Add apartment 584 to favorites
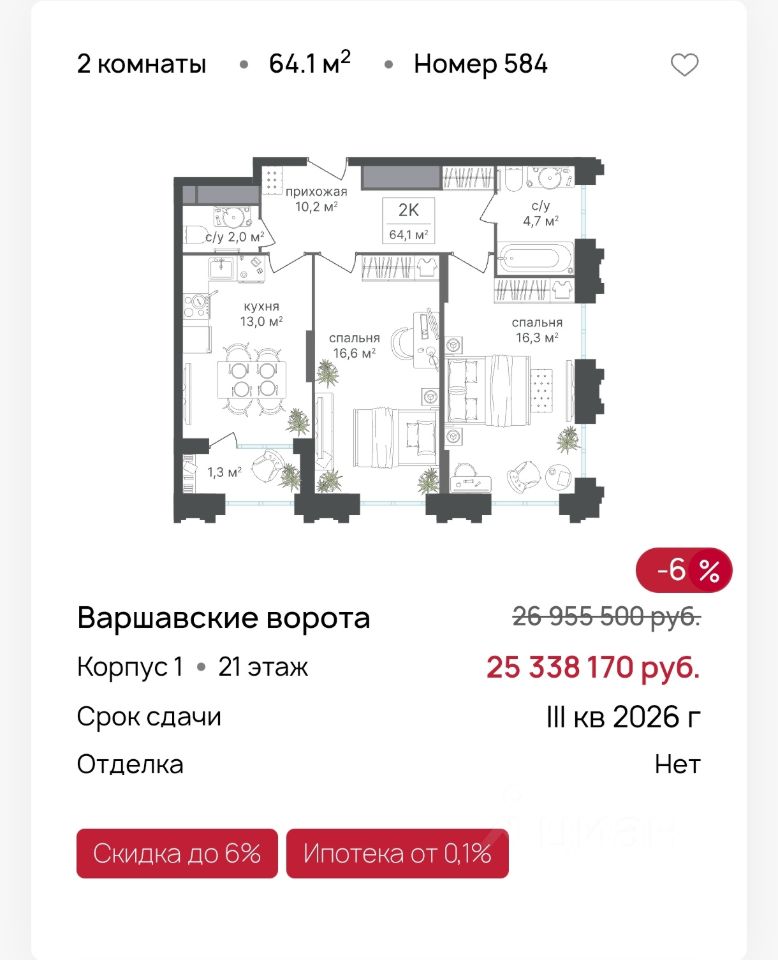The height and width of the screenshot is (960, 778). (x=684, y=65)
